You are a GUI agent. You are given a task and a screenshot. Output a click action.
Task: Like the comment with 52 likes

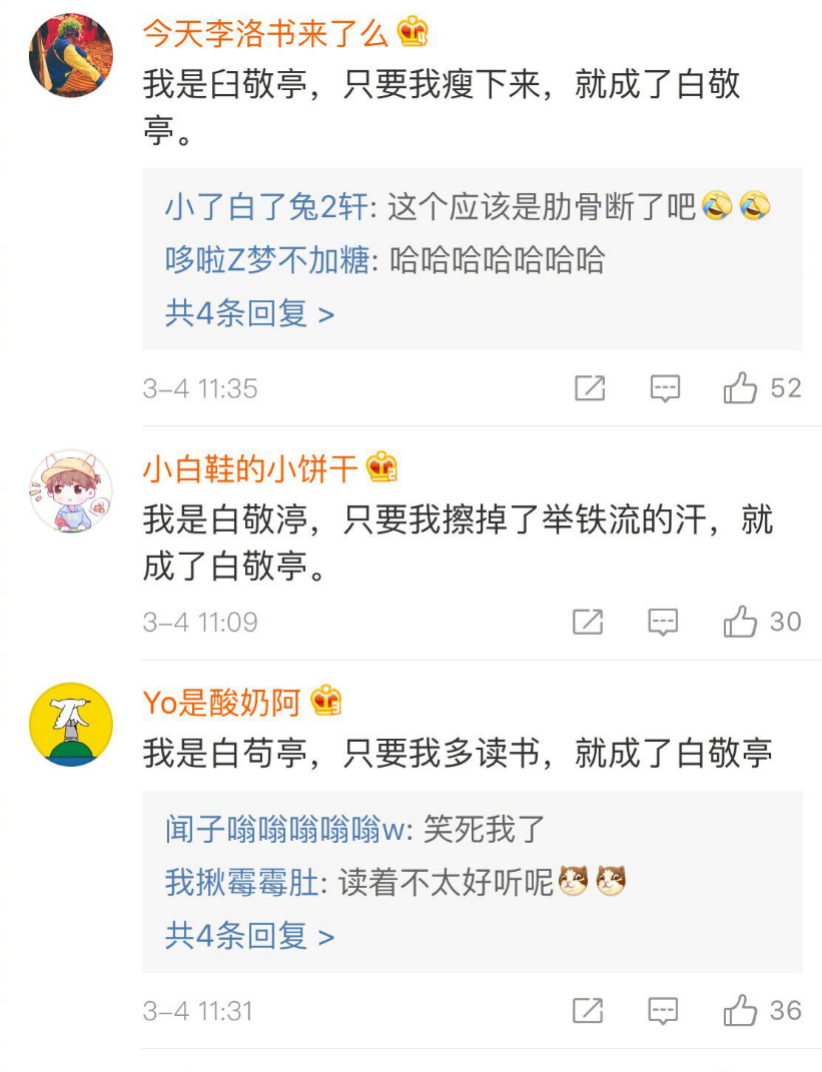[741, 388]
